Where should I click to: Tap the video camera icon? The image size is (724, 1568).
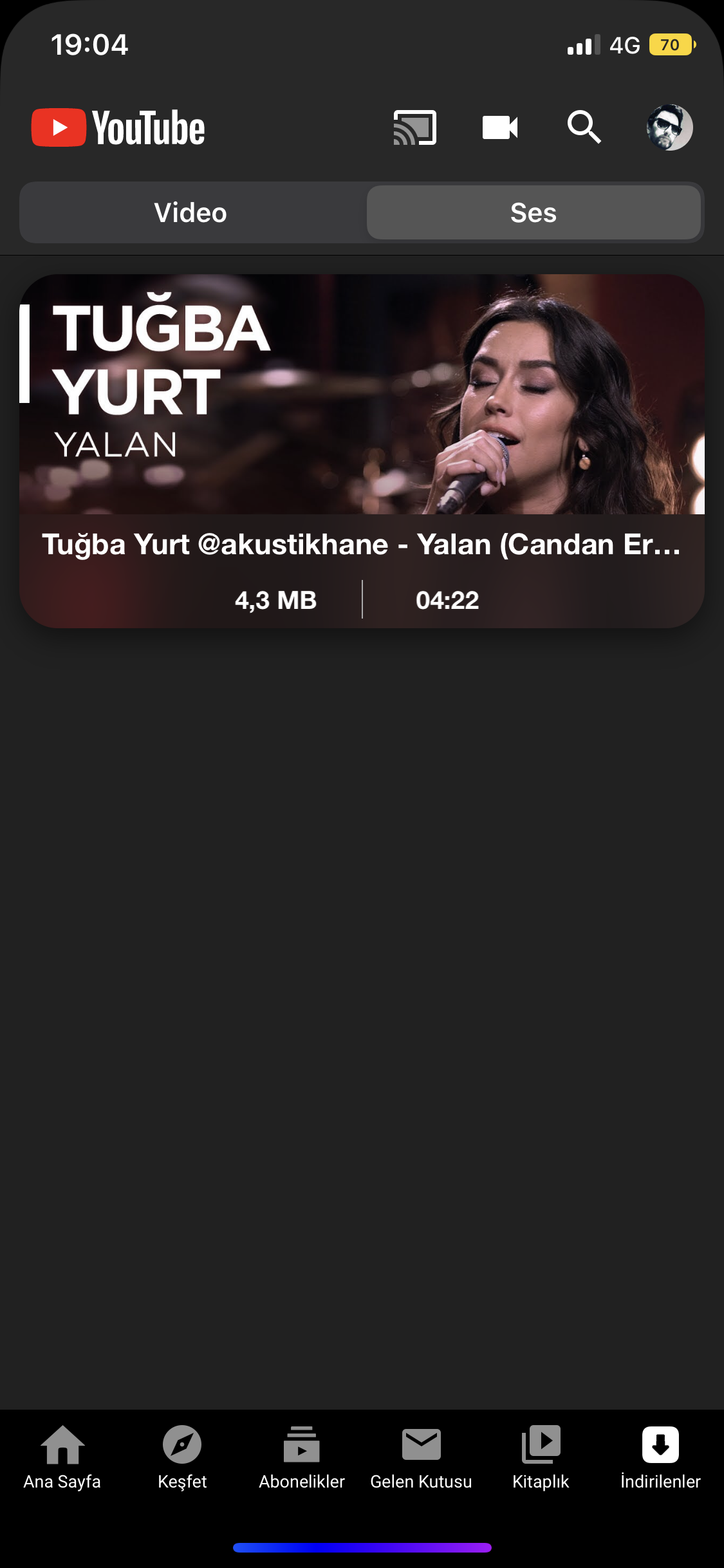coord(500,127)
